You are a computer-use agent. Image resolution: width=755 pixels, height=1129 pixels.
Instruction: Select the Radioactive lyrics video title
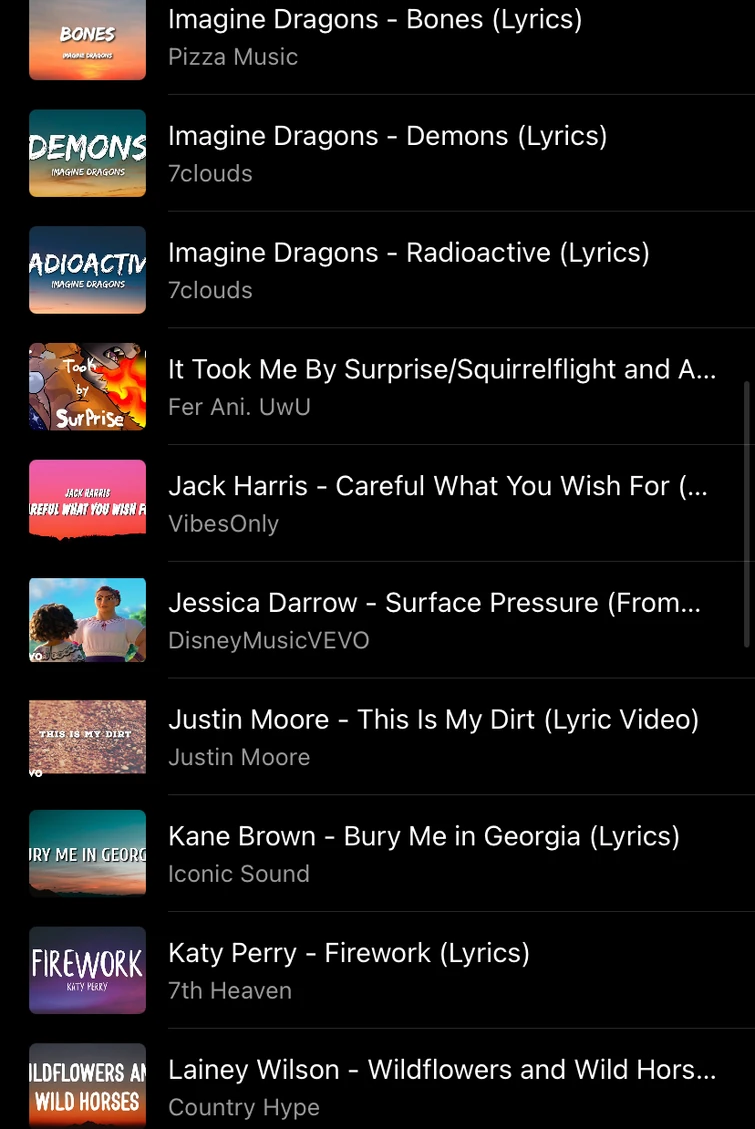(409, 252)
